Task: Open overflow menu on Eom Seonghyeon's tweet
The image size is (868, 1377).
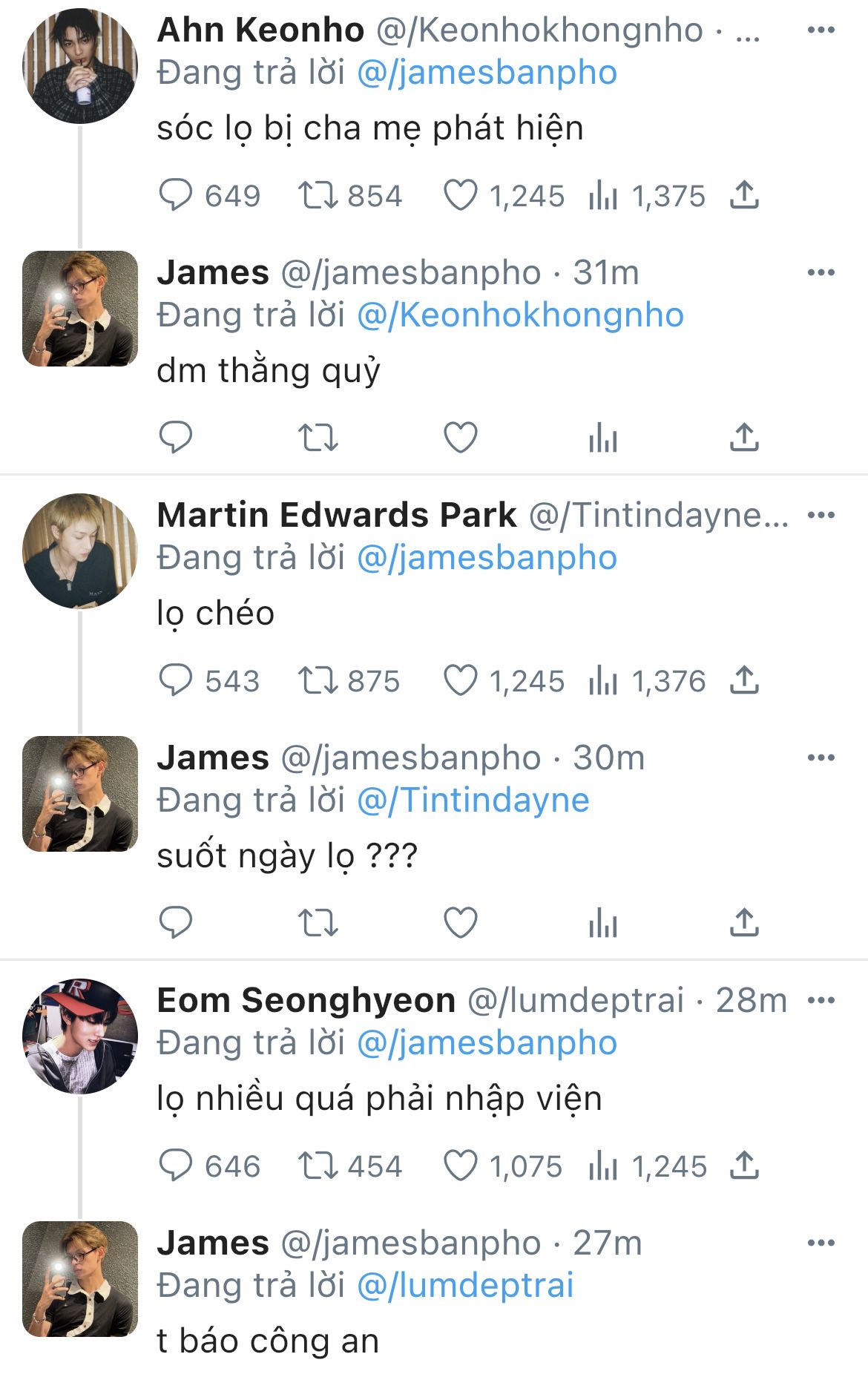Action: click(x=821, y=1000)
